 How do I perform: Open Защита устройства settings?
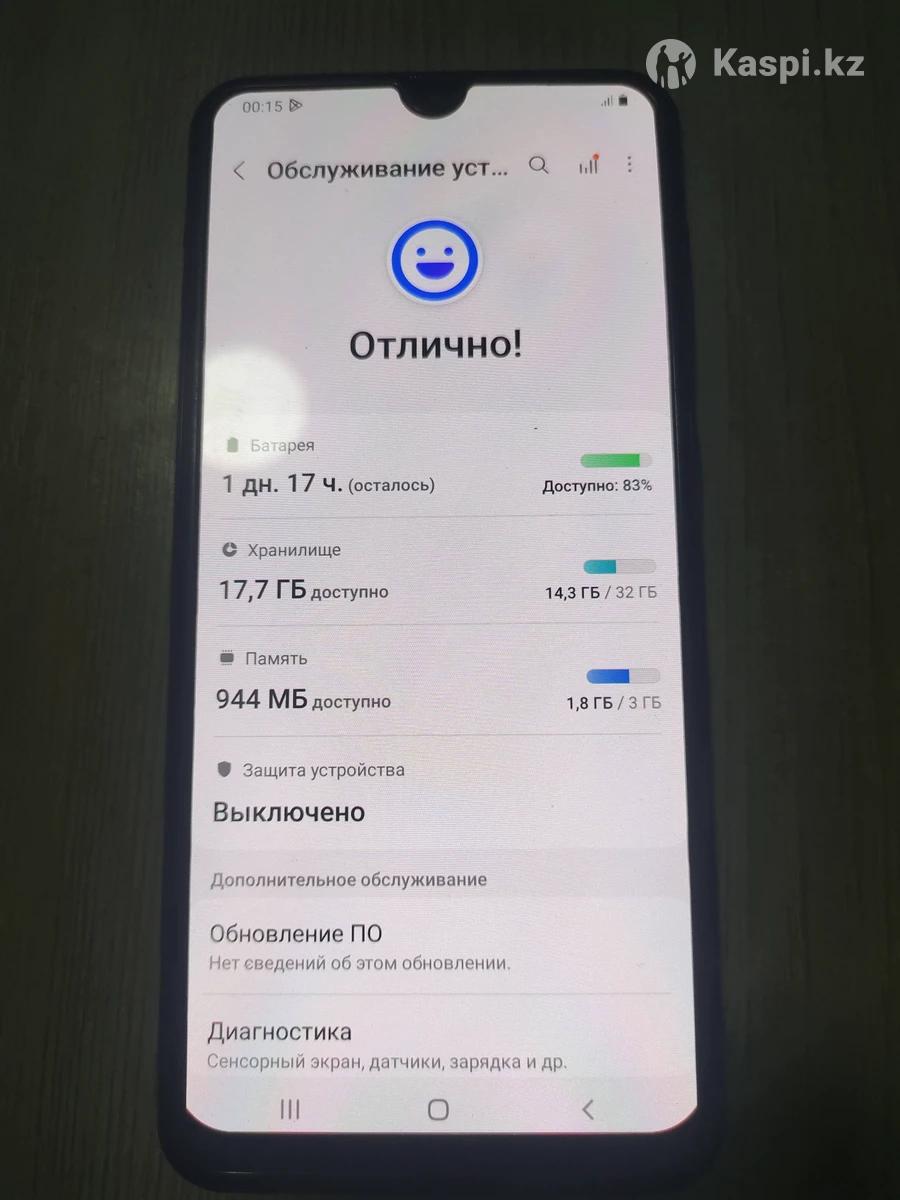(x=436, y=793)
